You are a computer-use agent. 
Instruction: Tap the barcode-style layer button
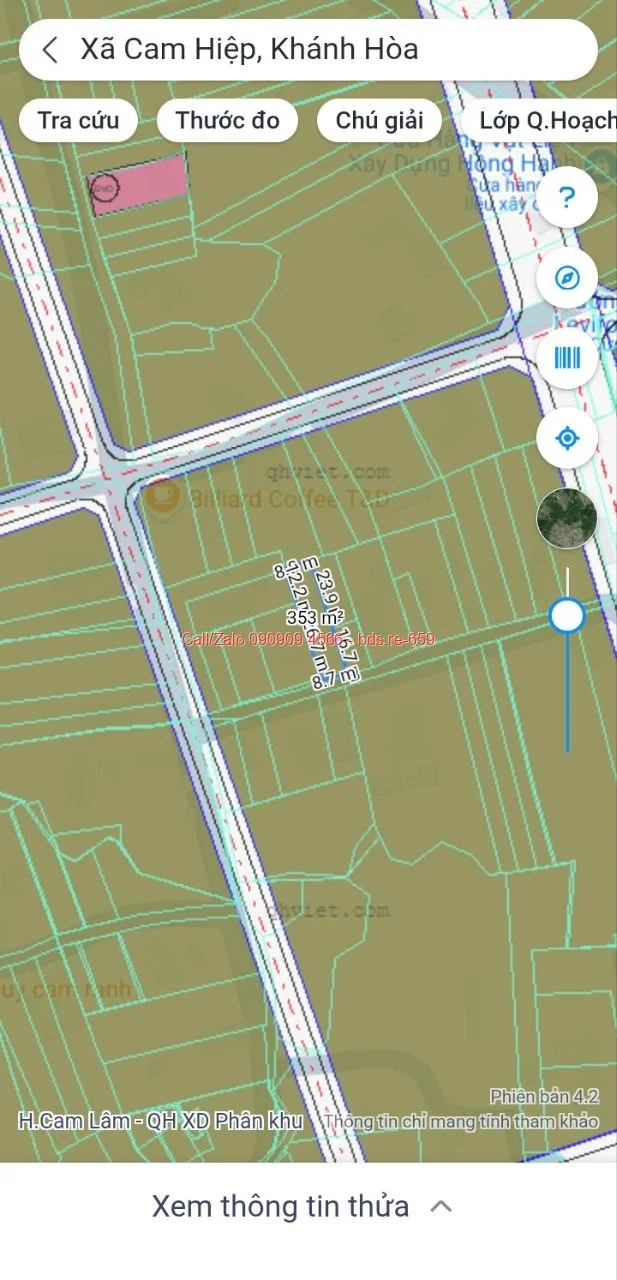567,357
